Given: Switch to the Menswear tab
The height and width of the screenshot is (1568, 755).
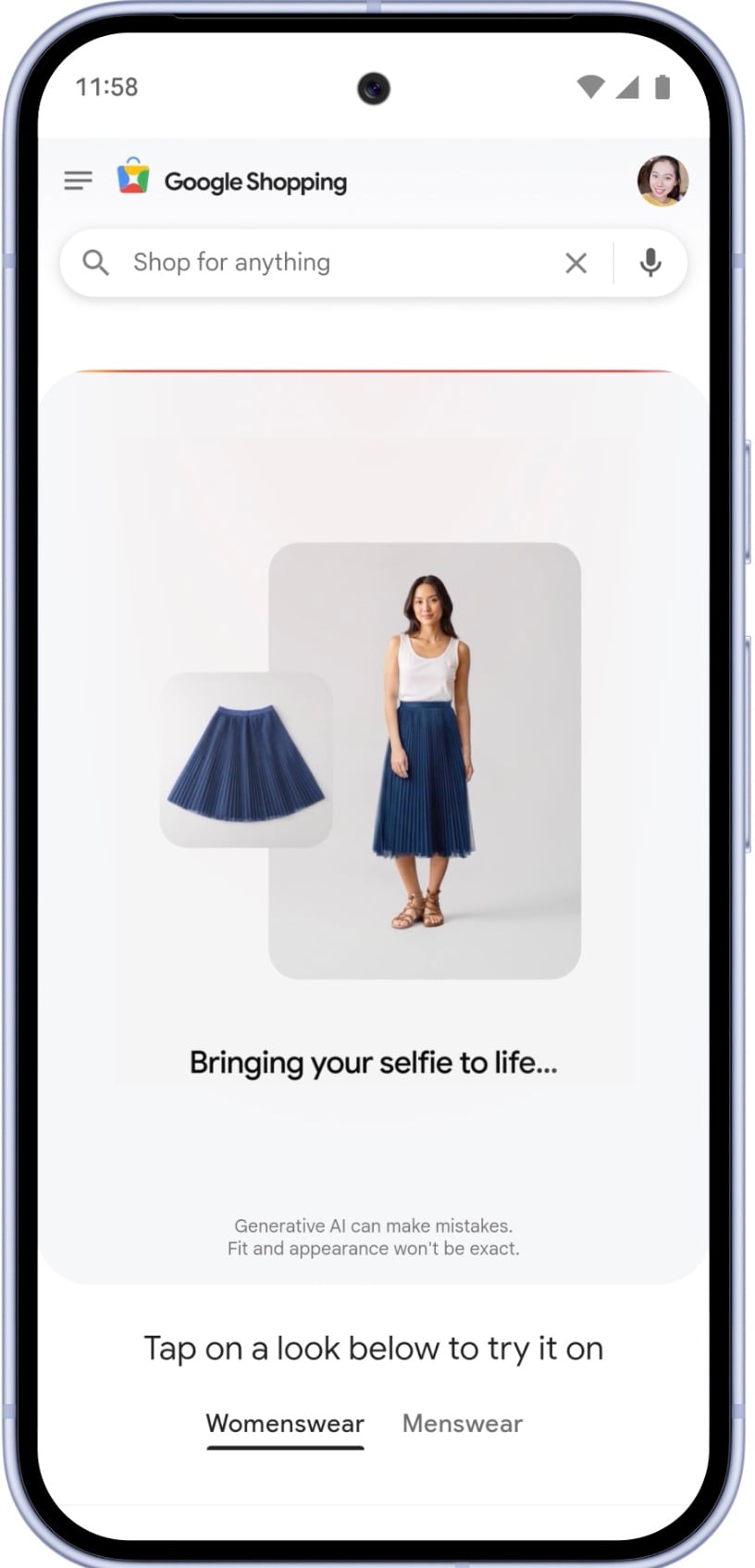Looking at the screenshot, I should pyautogui.click(x=462, y=1424).
